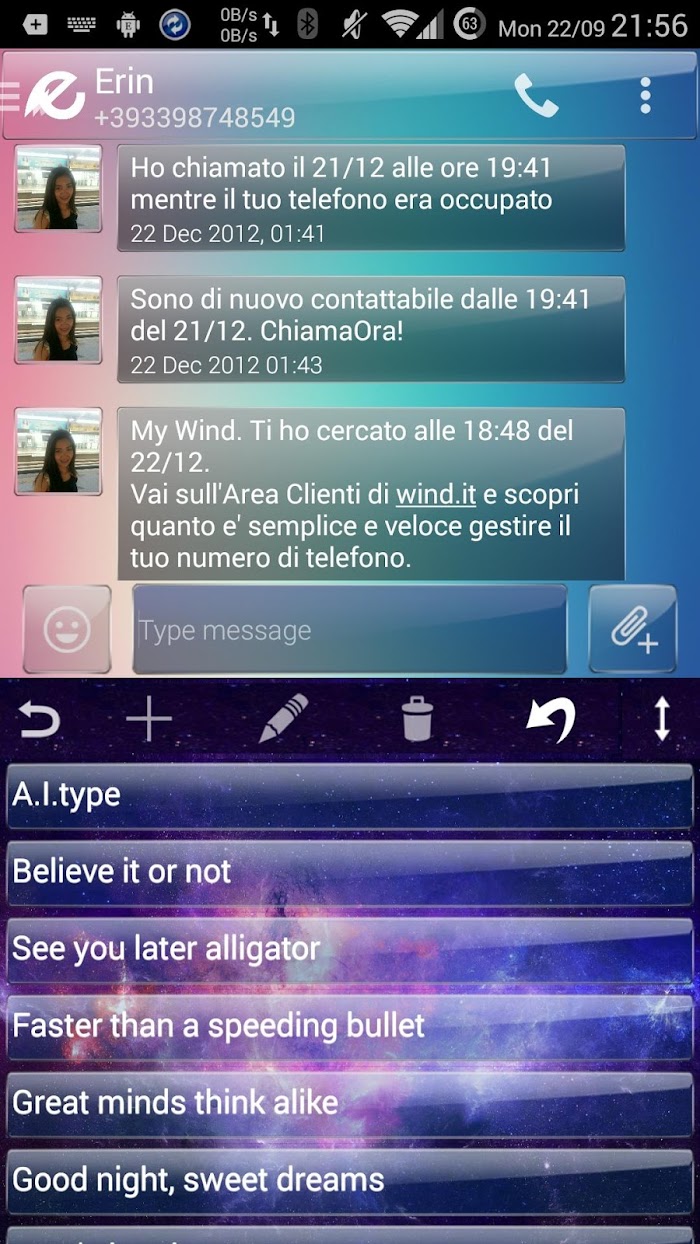Call Erin with the phone icon

pyautogui.click(x=536, y=96)
